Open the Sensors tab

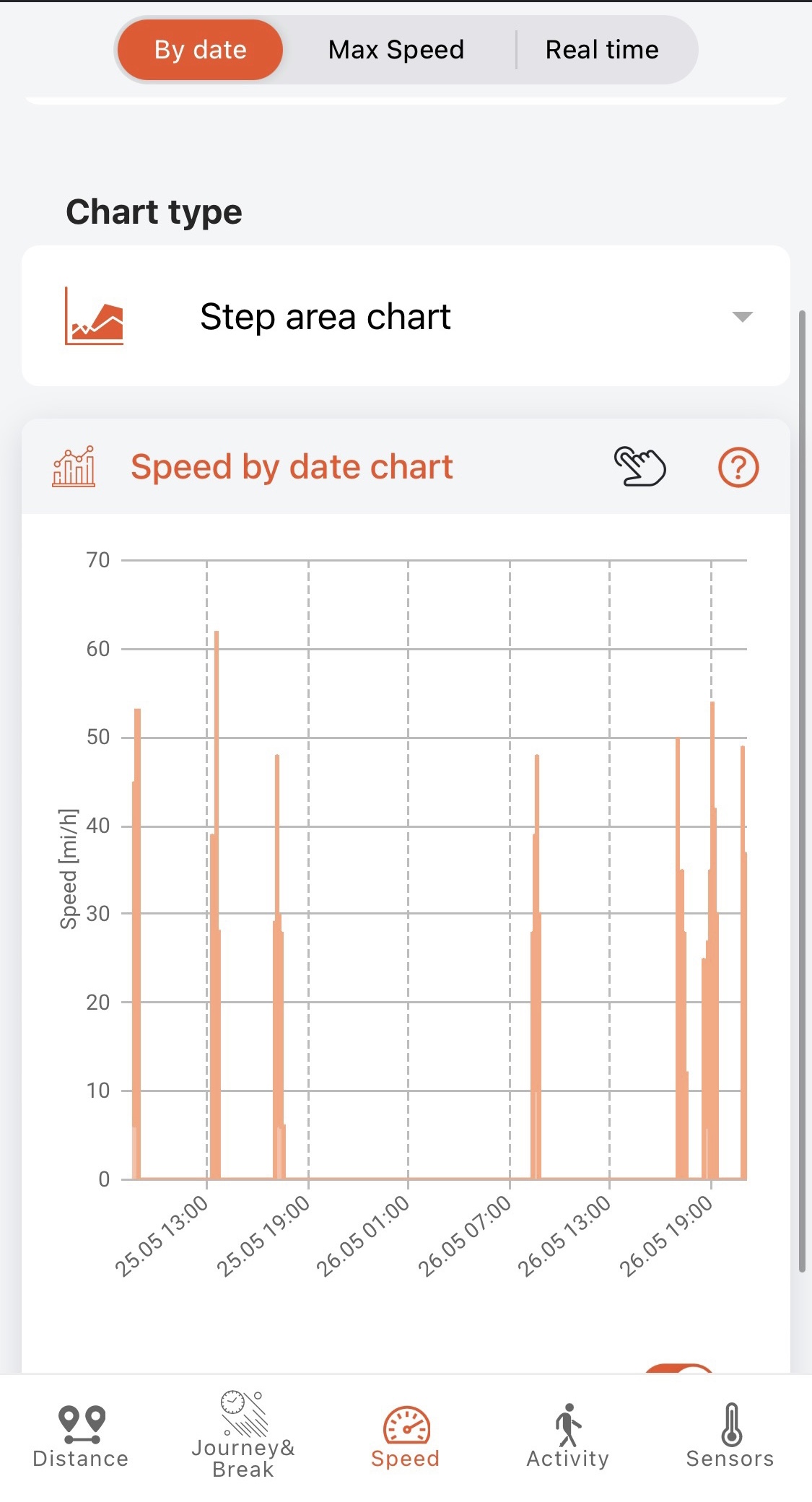pos(730,1436)
